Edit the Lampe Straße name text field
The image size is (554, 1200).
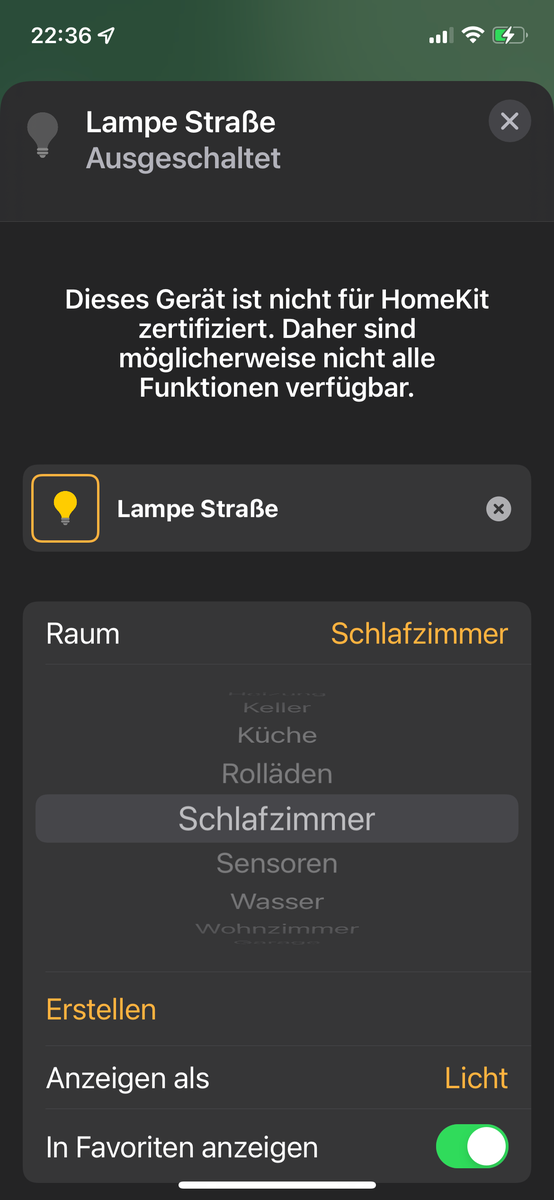290,509
